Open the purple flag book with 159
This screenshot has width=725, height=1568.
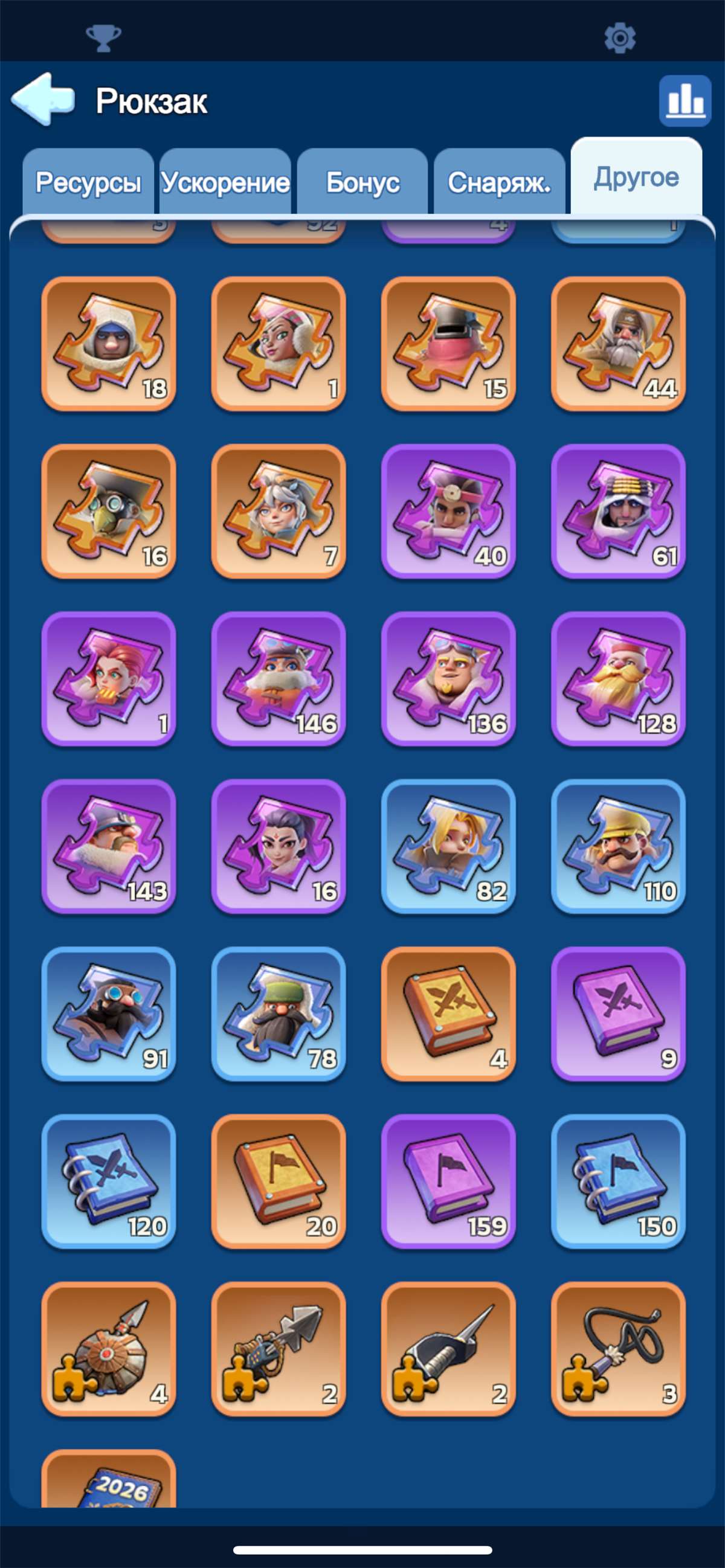coord(449,1181)
